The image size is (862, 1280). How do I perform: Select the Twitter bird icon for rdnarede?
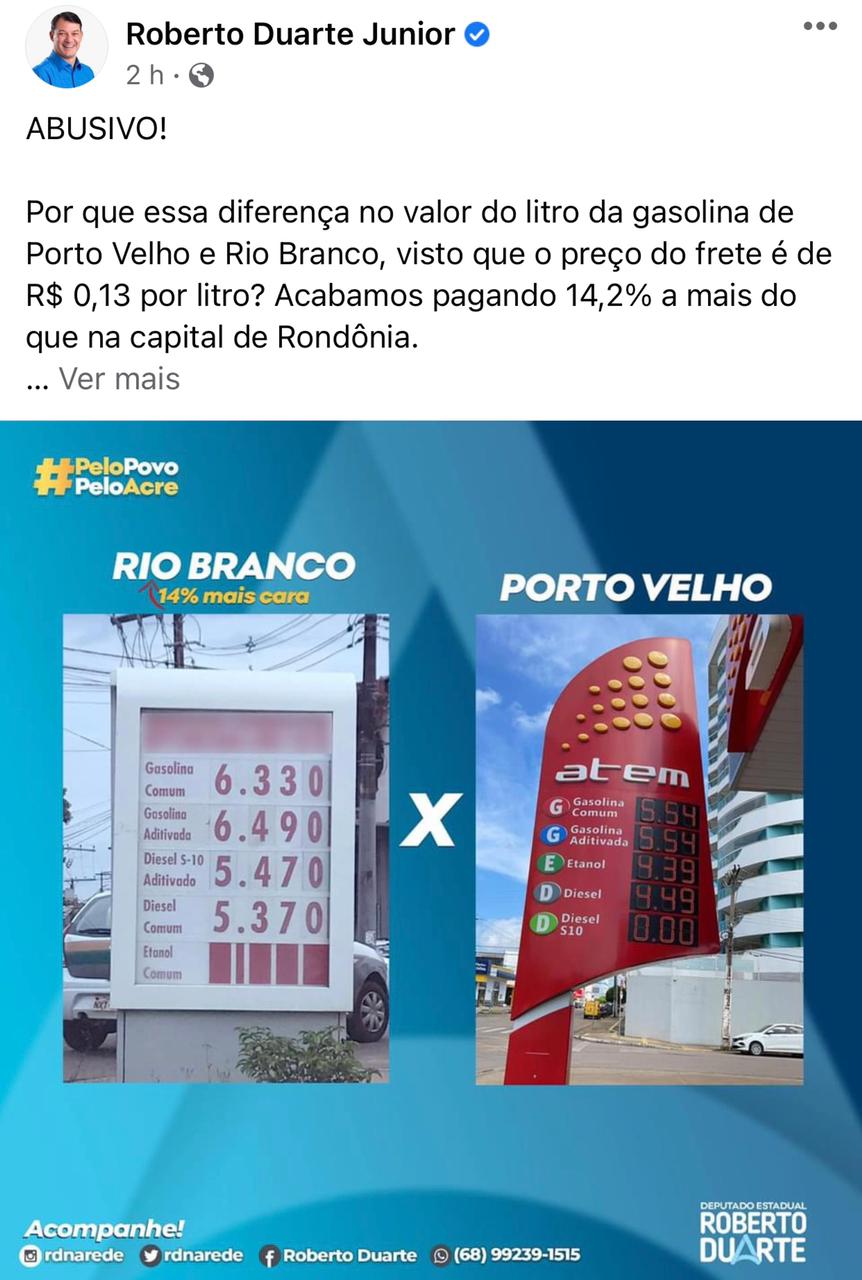click(150, 1254)
